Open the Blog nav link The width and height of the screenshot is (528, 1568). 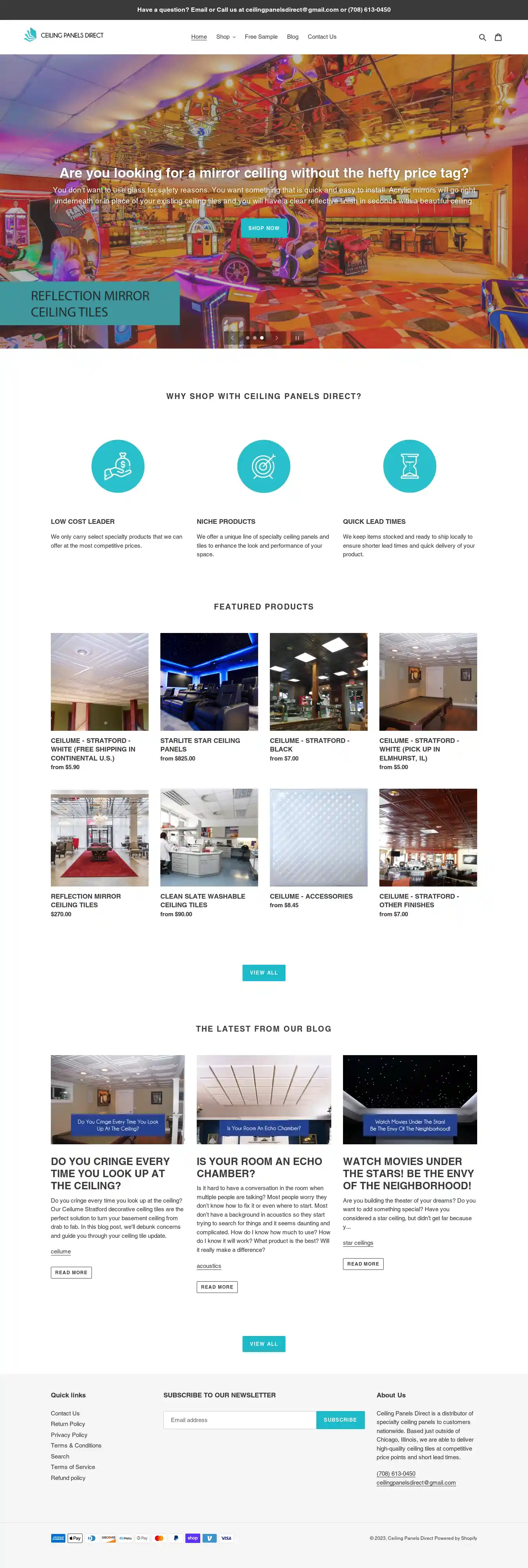pyautogui.click(x=293, y=37)
